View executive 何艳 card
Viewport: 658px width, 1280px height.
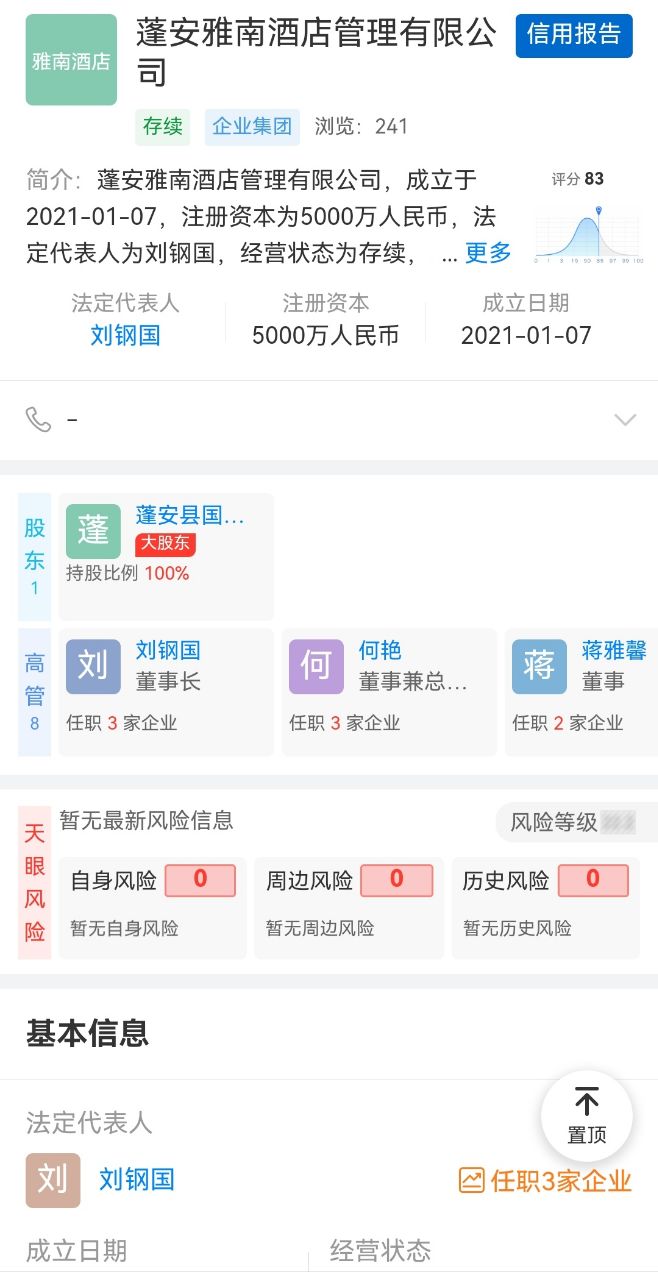click(389, 691)
